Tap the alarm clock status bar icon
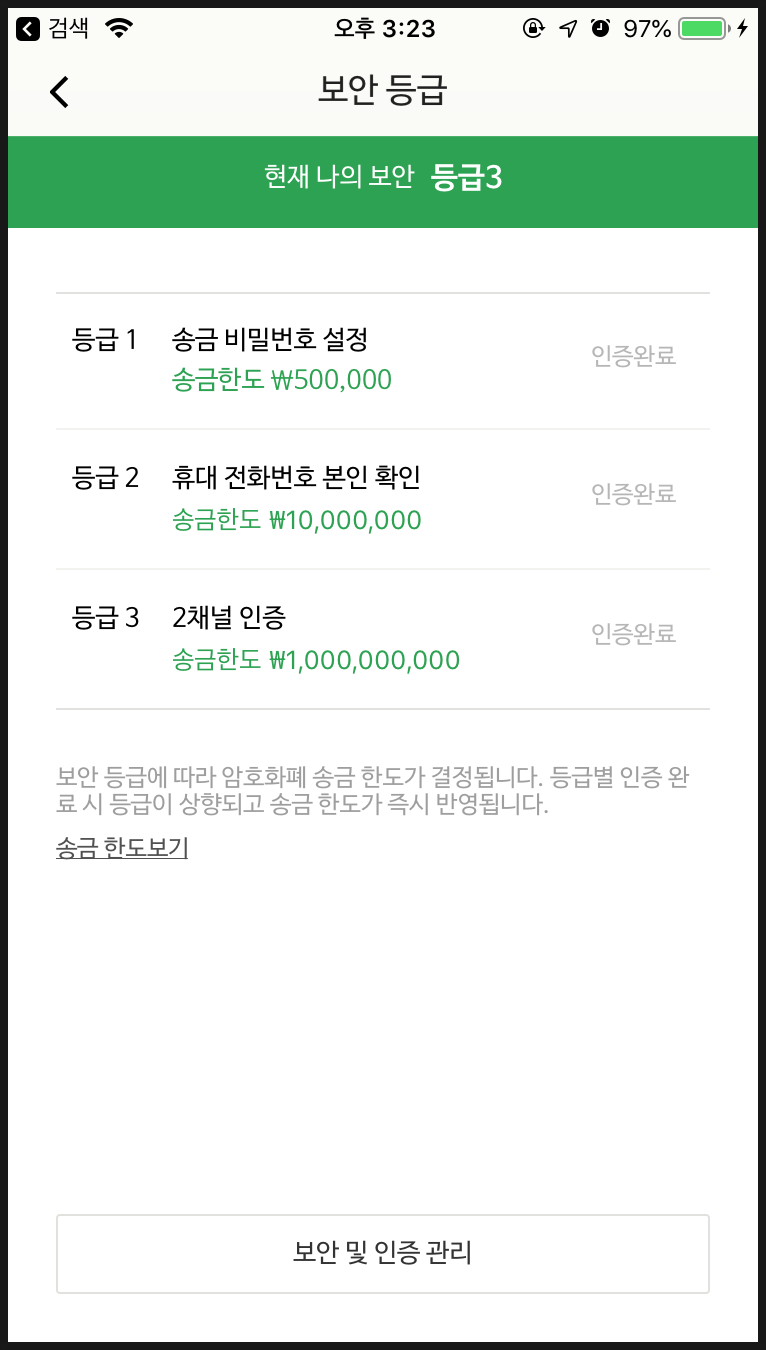The height and width of the screenshot is (1350, 766). click(601, 27)
